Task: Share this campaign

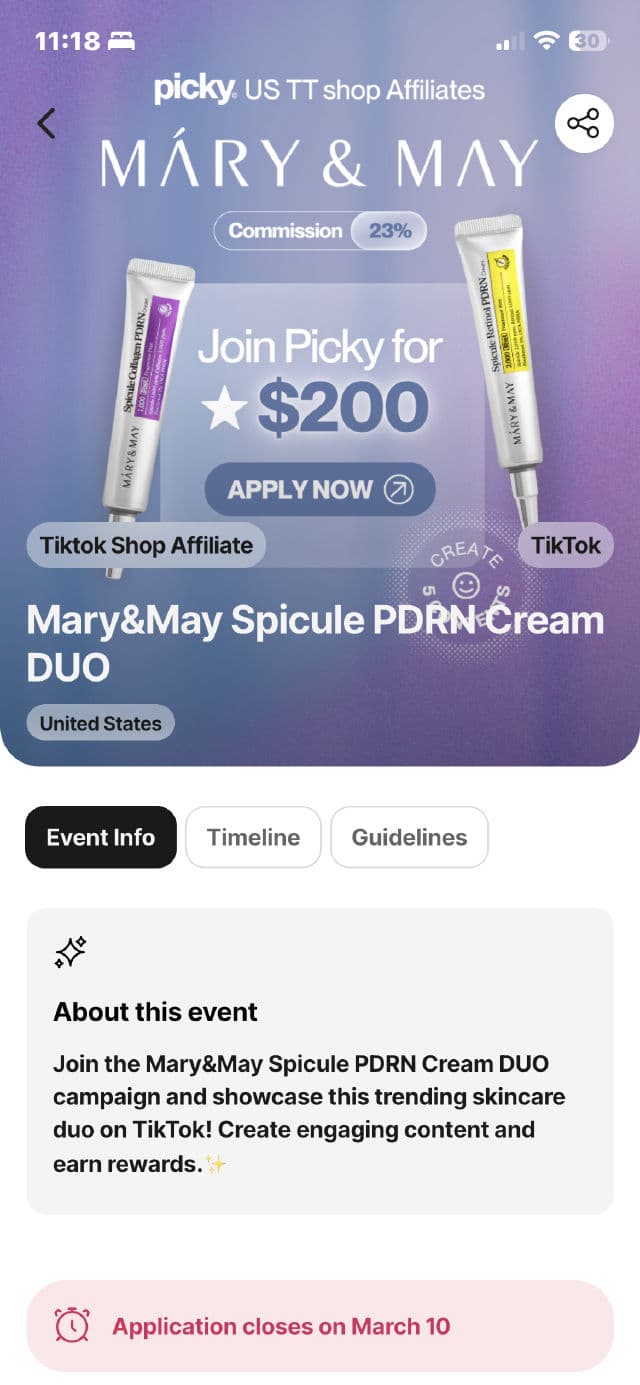Action: (583, 124)
